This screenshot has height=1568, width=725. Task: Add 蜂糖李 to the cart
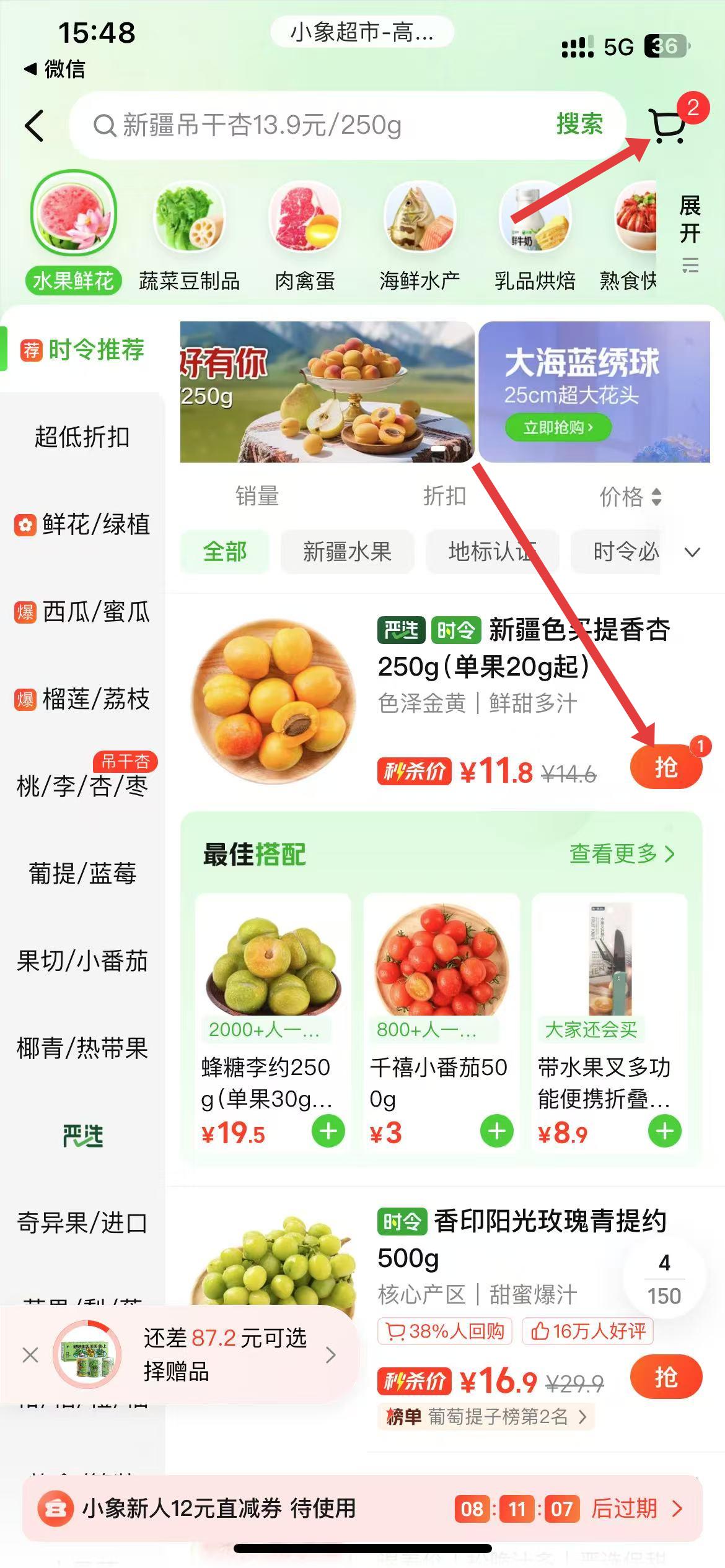pyautogui.click(x=328, y=1131)
